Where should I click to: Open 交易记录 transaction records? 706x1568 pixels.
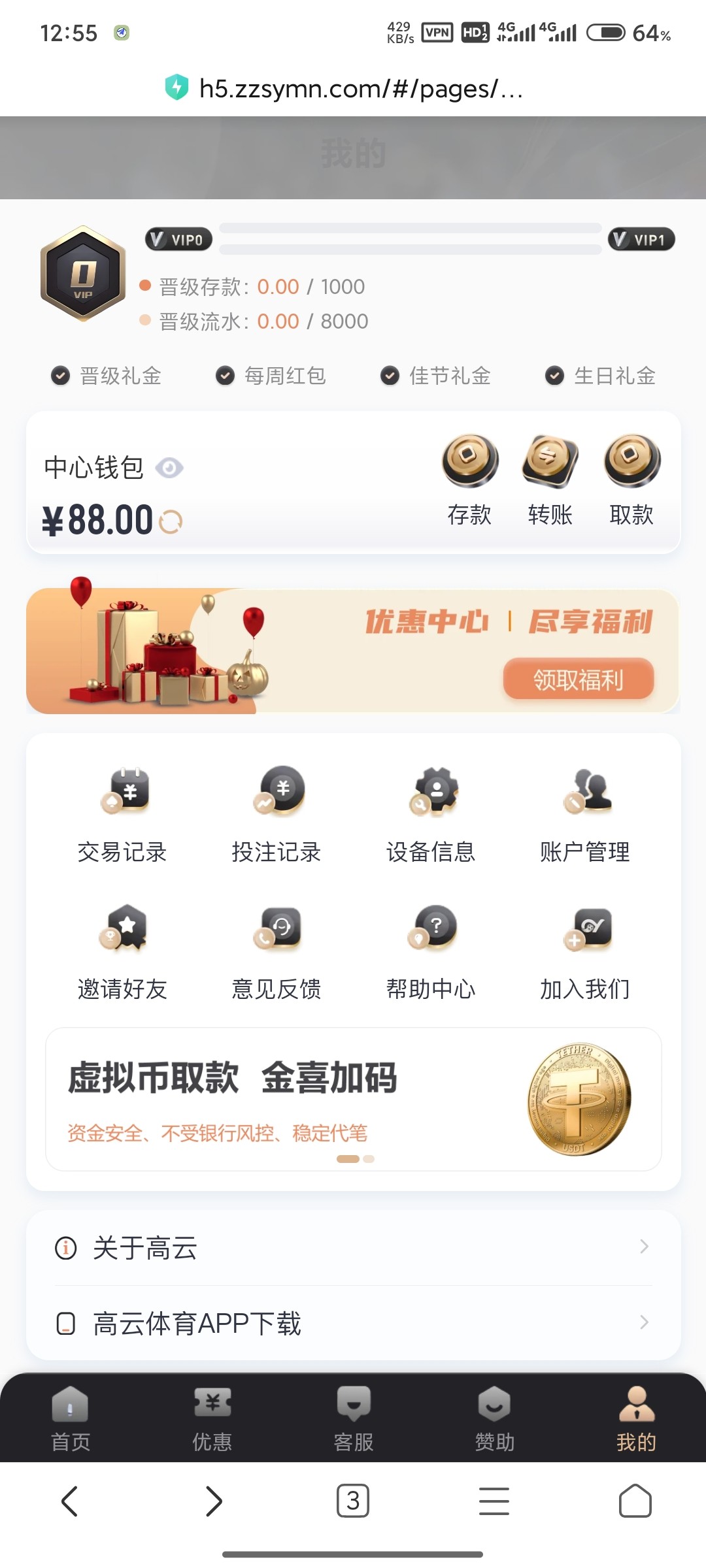pyautogui.click(x=123, y=814)
